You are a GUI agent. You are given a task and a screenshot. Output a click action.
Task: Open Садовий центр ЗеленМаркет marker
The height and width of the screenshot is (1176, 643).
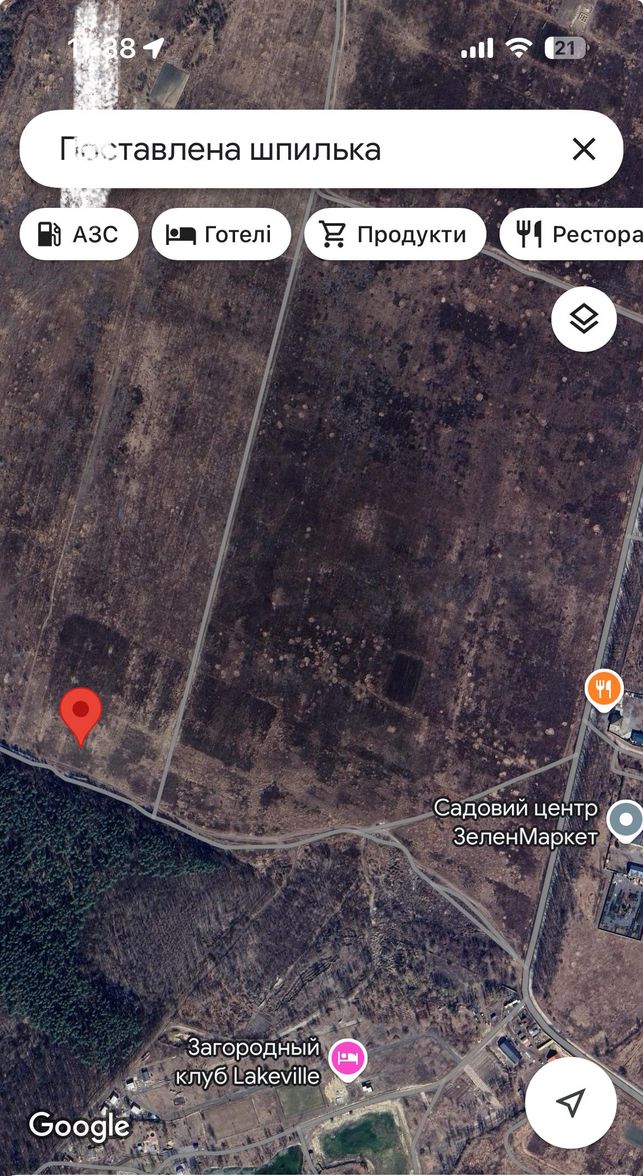click(x=625, y=820)
